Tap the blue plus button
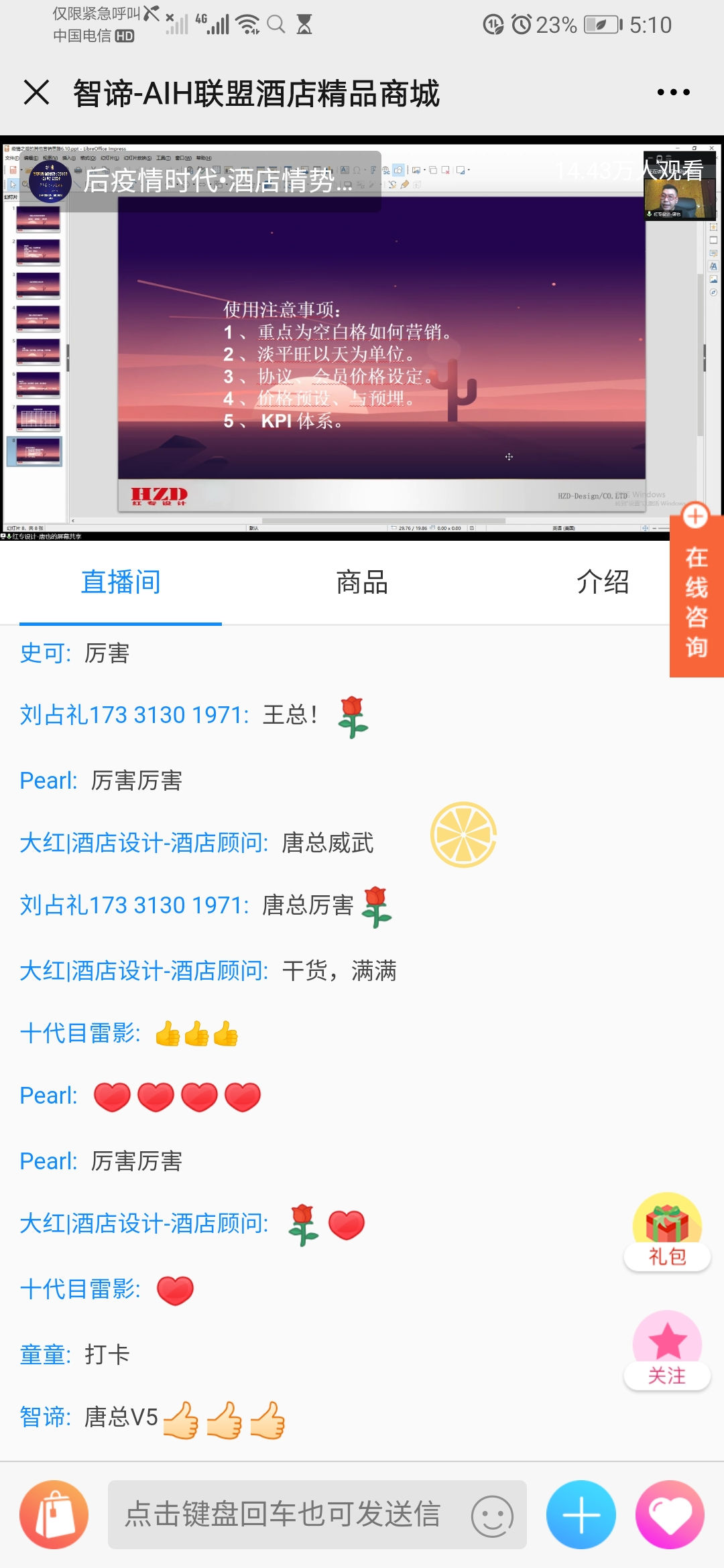The height and width of the screenshot is (1568, 724). point(581,1515)
